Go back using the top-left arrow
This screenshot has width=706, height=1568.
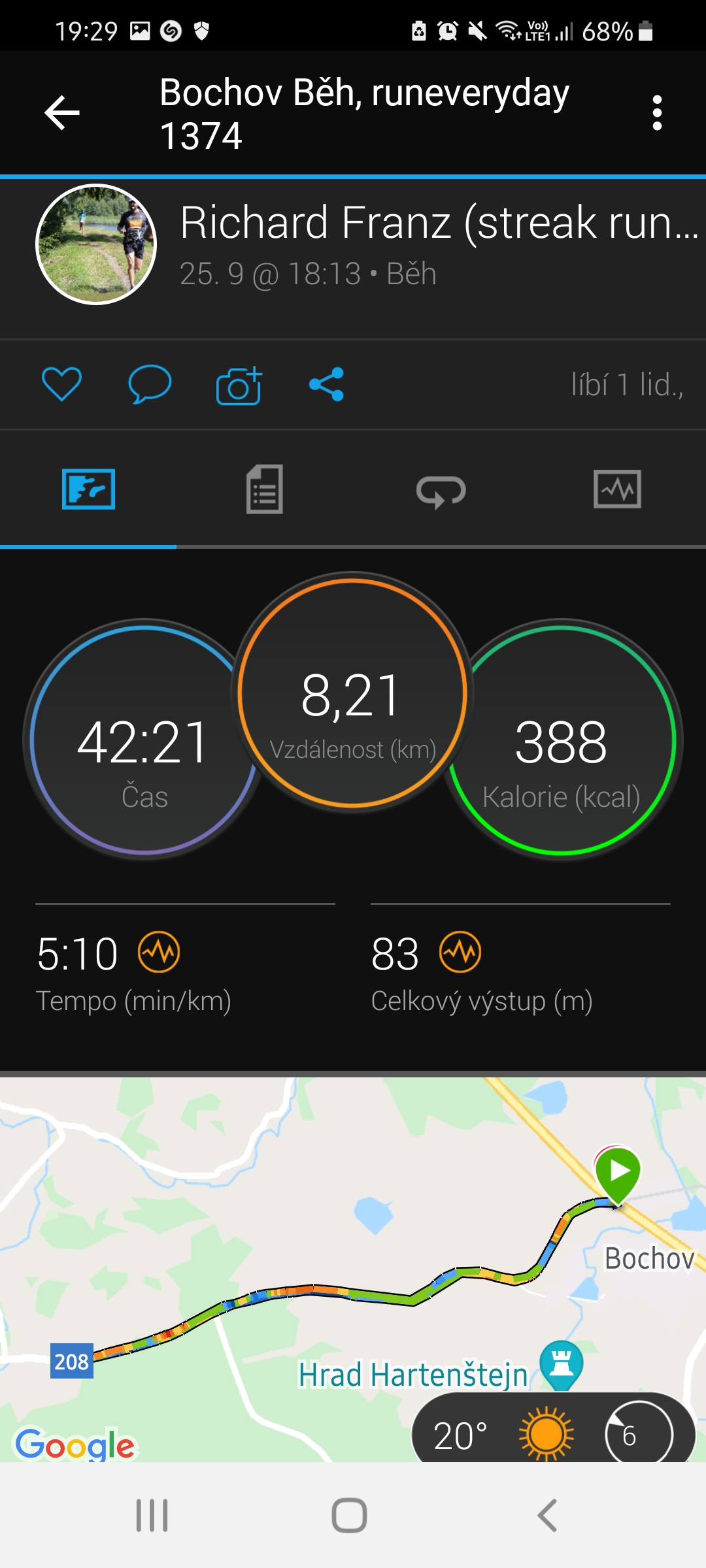(62, 112)
